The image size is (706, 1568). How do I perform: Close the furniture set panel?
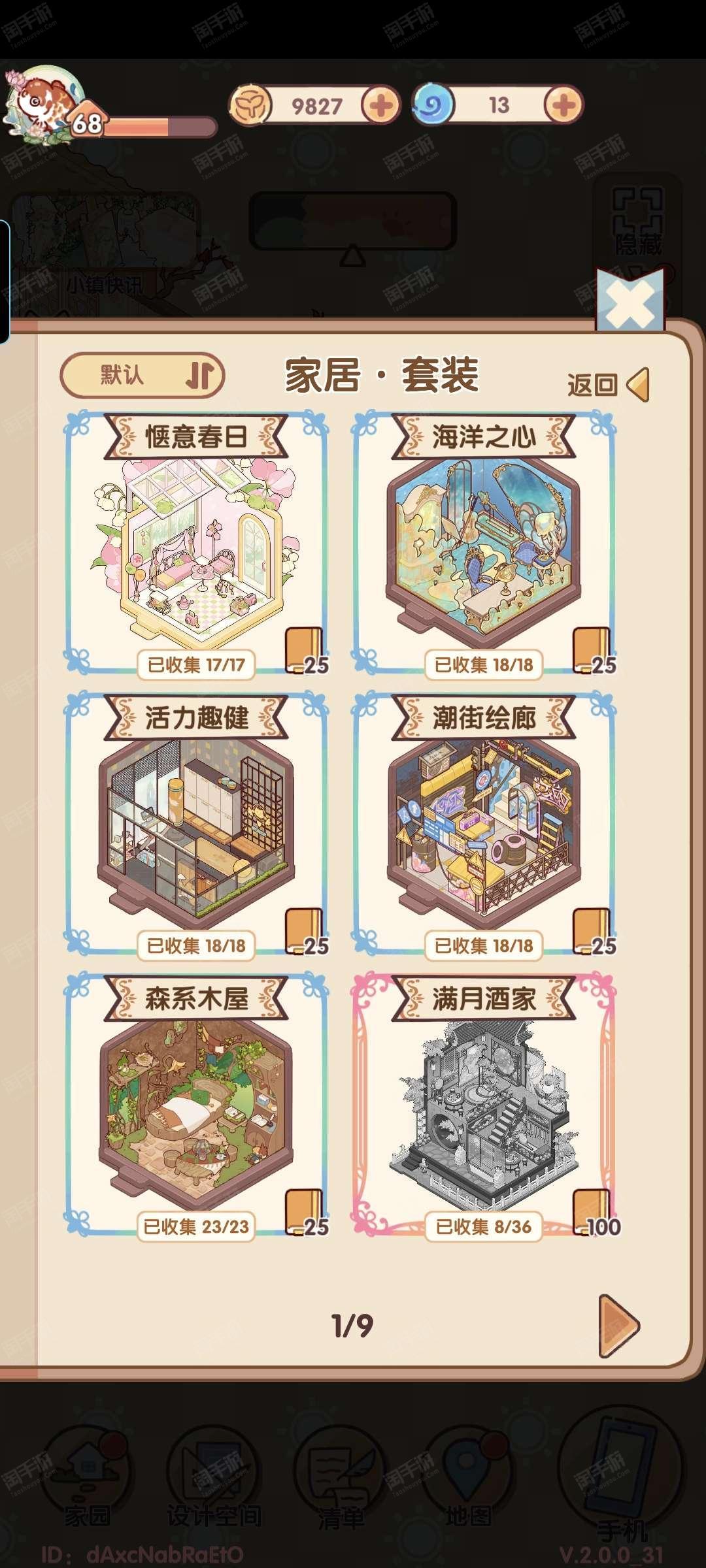point(630,302)
